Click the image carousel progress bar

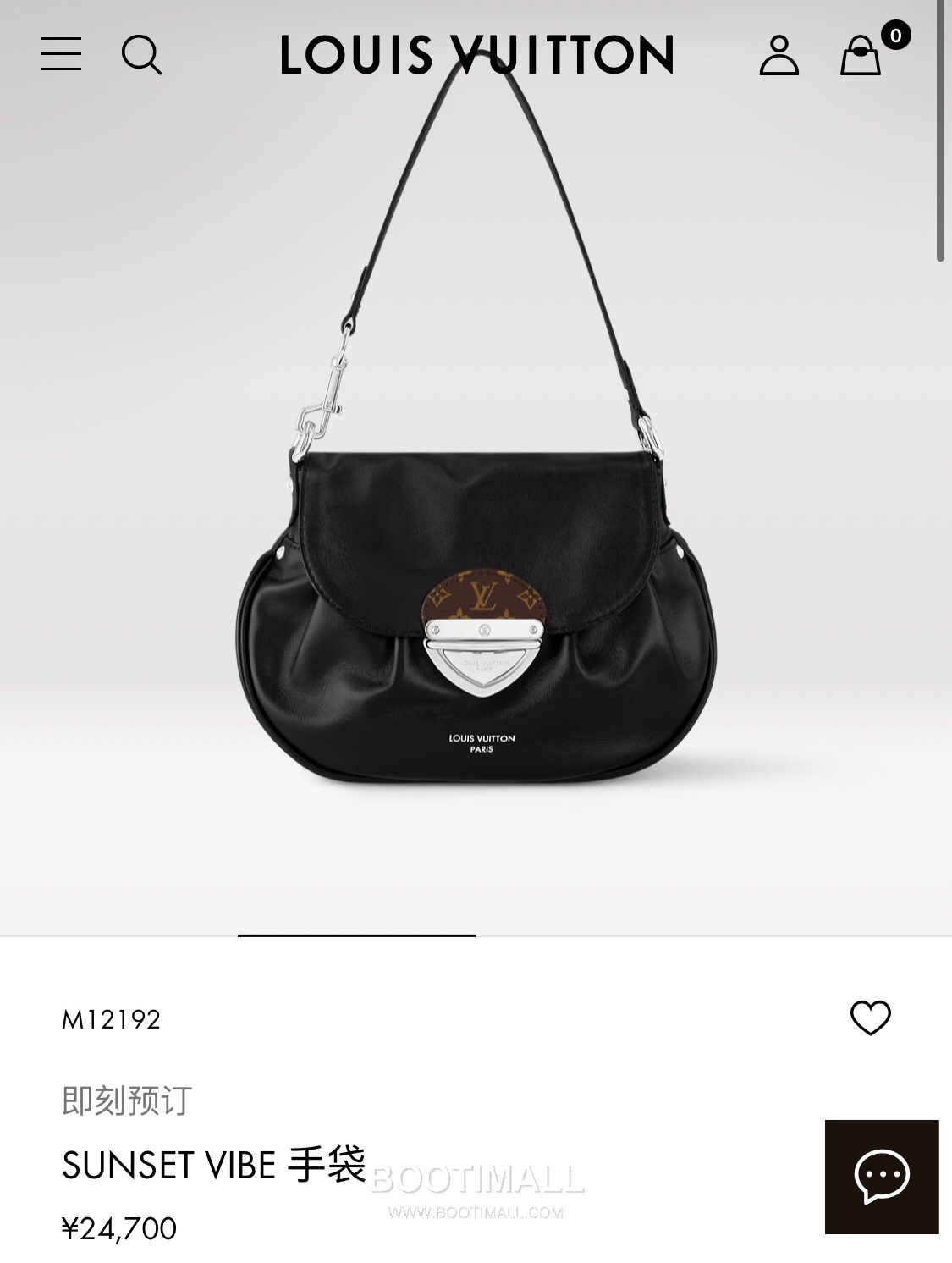click(x=355, y=936)
